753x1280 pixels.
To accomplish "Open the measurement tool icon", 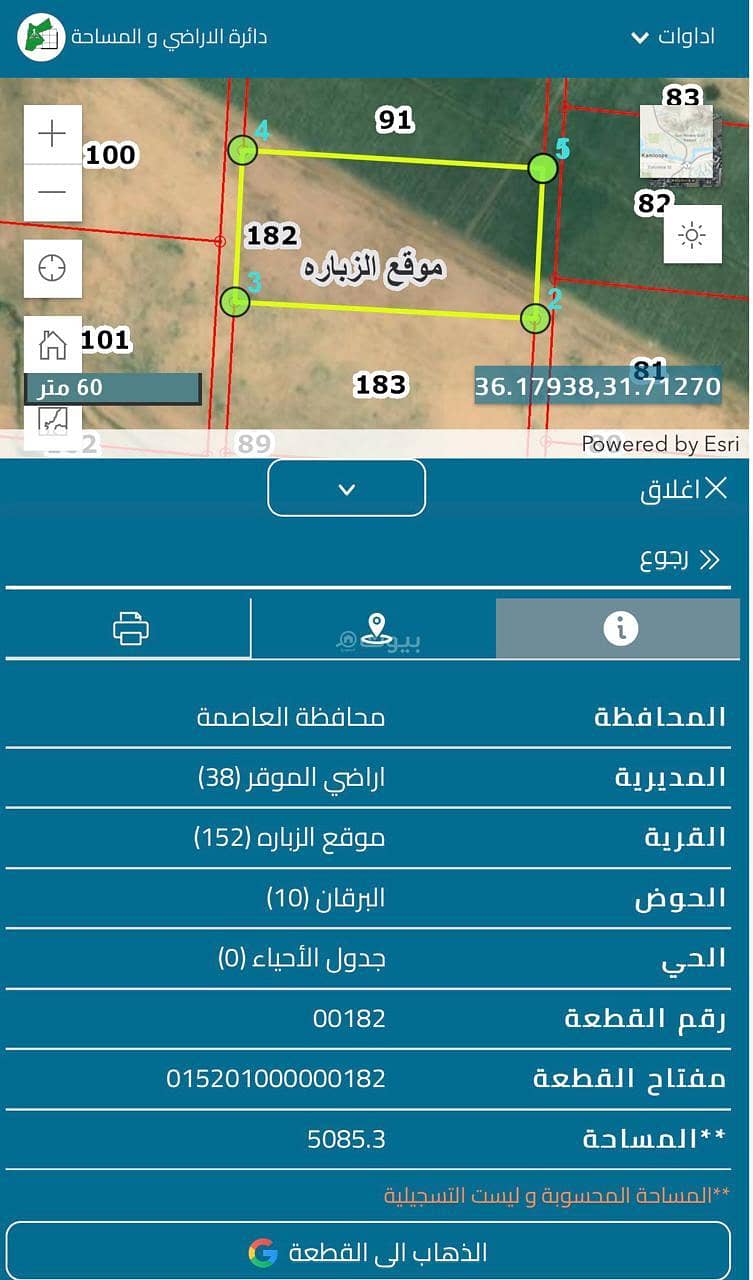I will click(52, 419).
